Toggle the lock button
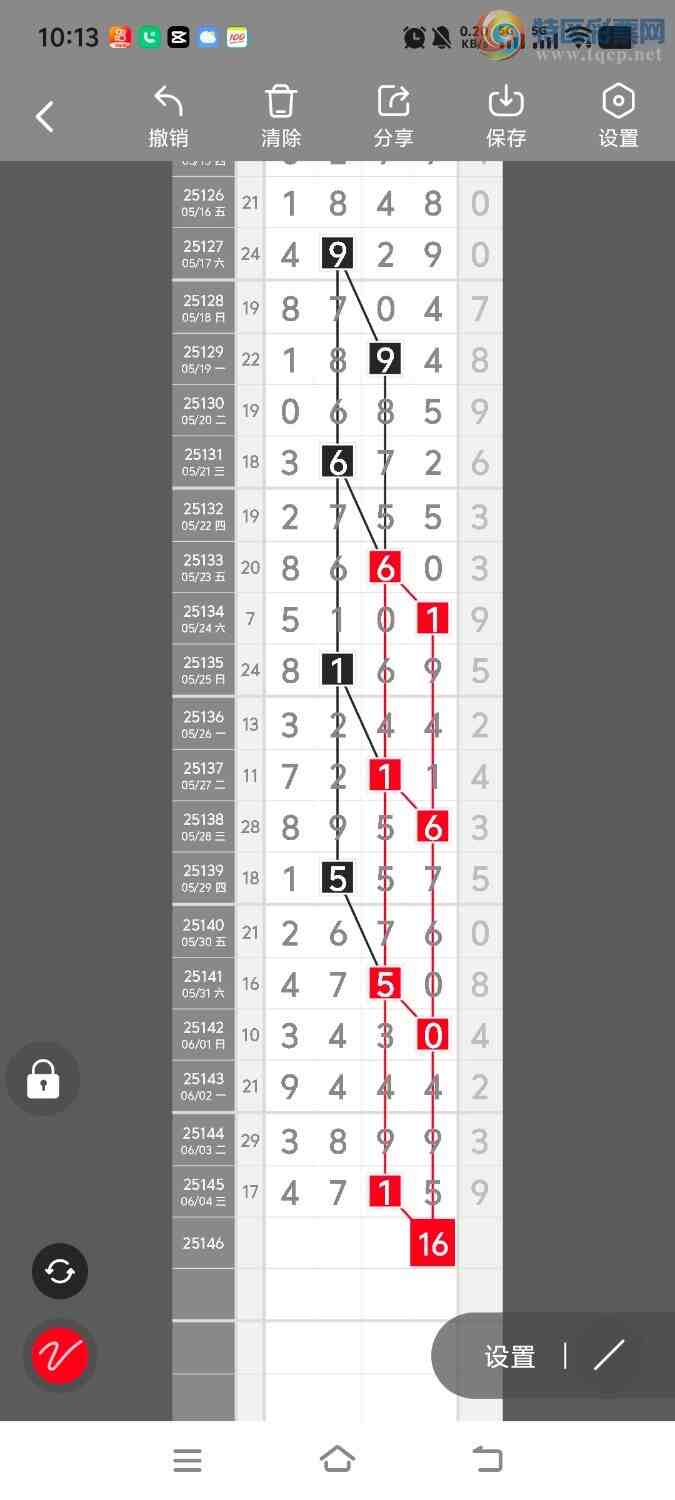 point(42,1080)
